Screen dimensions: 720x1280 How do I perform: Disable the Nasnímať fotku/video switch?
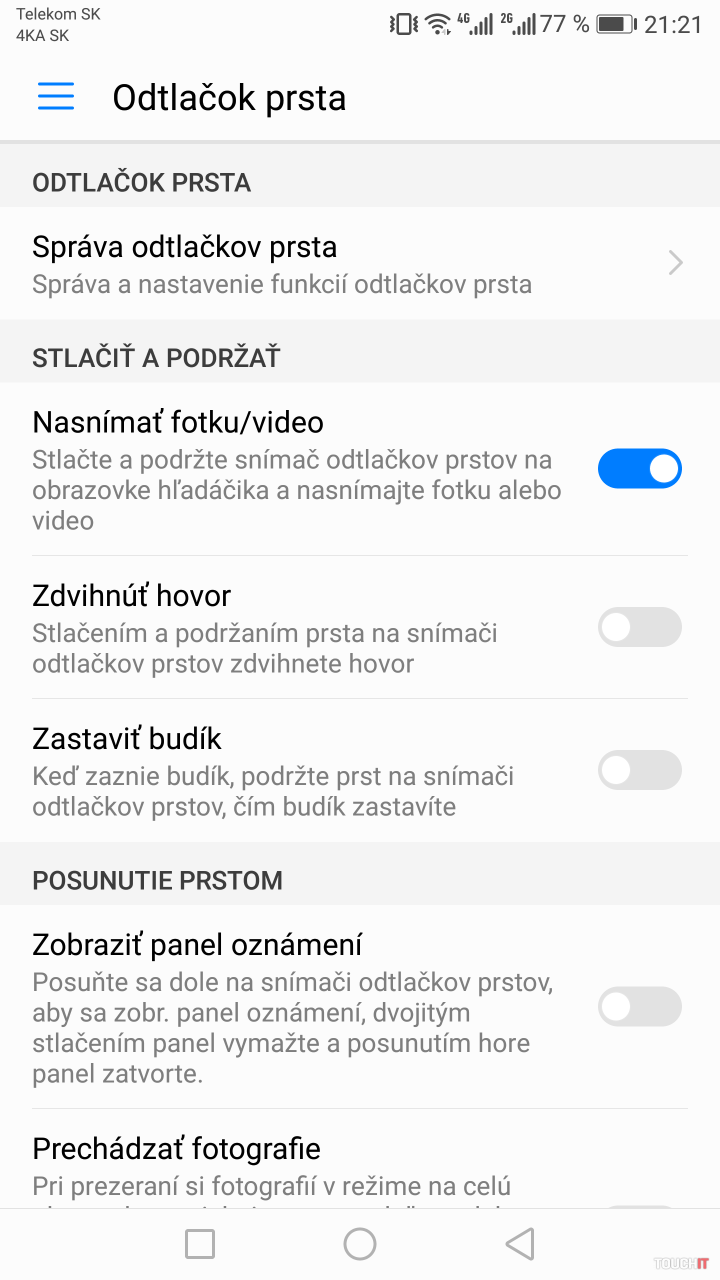[x=639, y=468]
